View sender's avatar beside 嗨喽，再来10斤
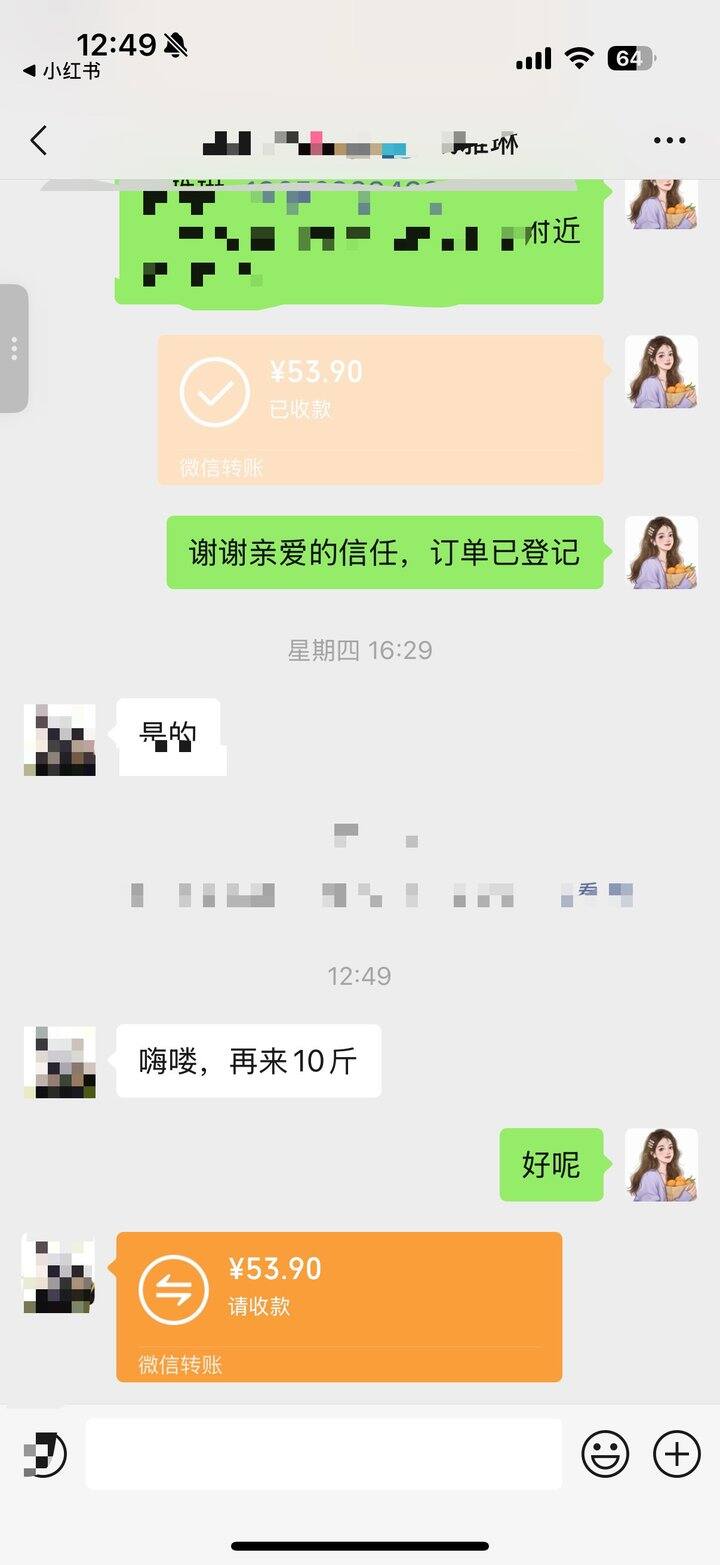The image size is (720, 1565). click(60, 1061)
